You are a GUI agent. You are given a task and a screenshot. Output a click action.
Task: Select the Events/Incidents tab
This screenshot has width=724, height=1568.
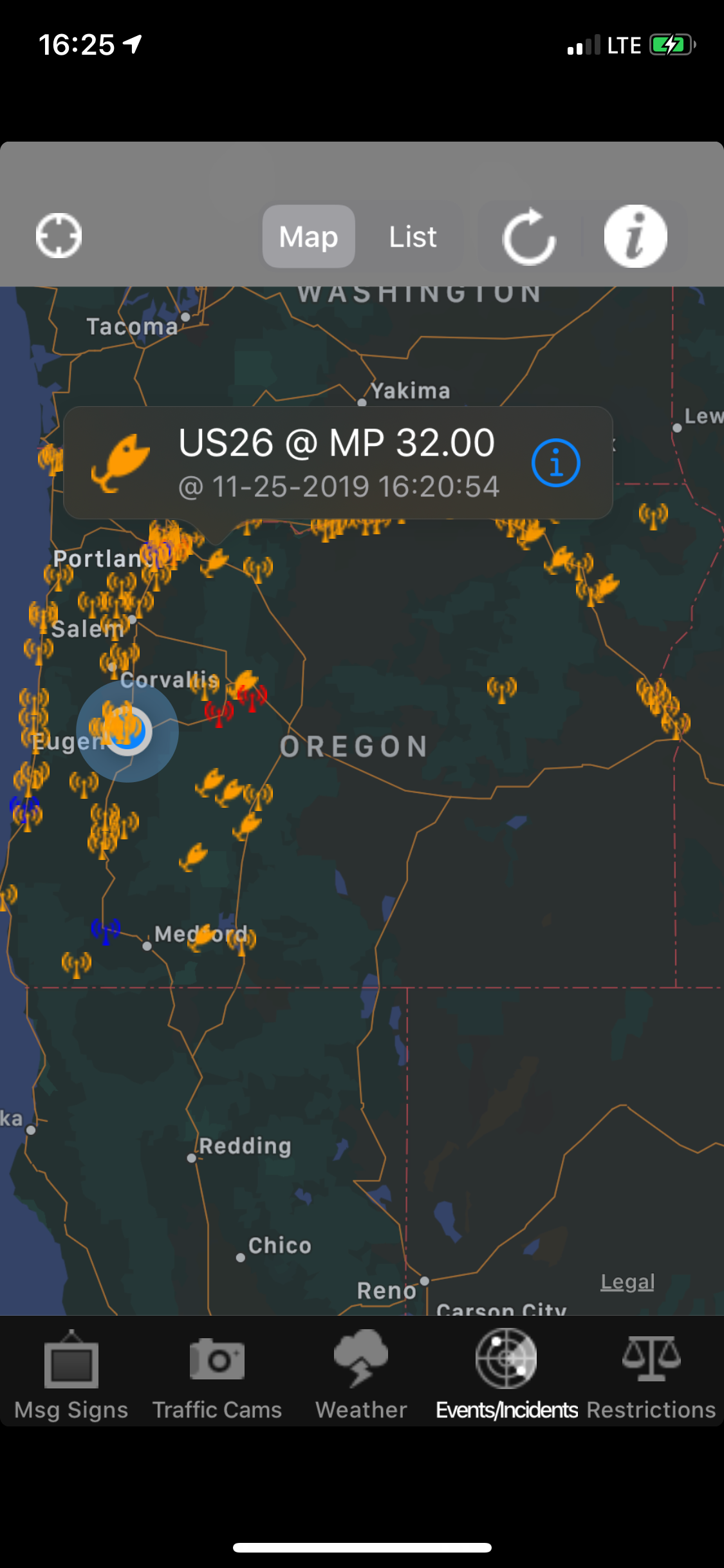506,1375
